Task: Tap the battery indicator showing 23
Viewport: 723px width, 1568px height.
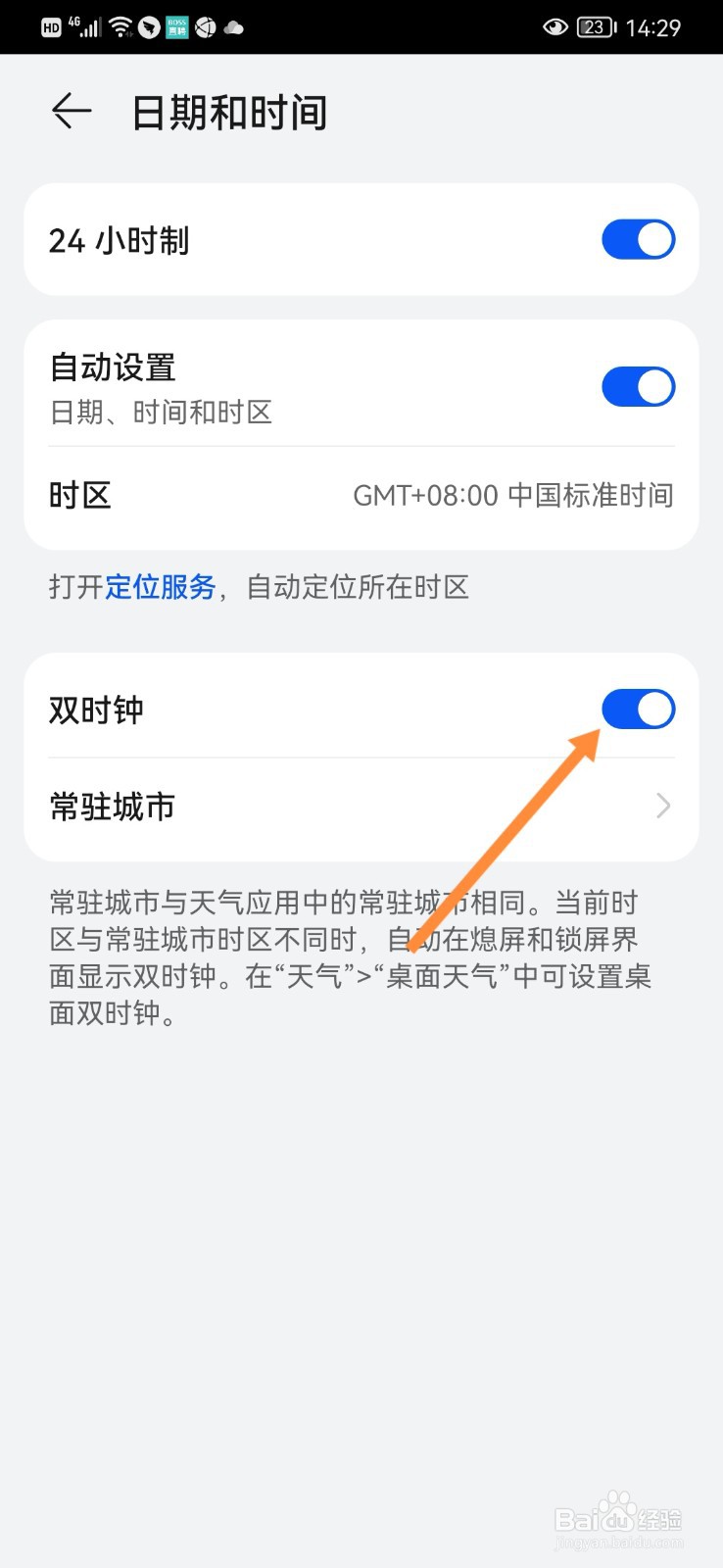Action: (x=593, y=27)
